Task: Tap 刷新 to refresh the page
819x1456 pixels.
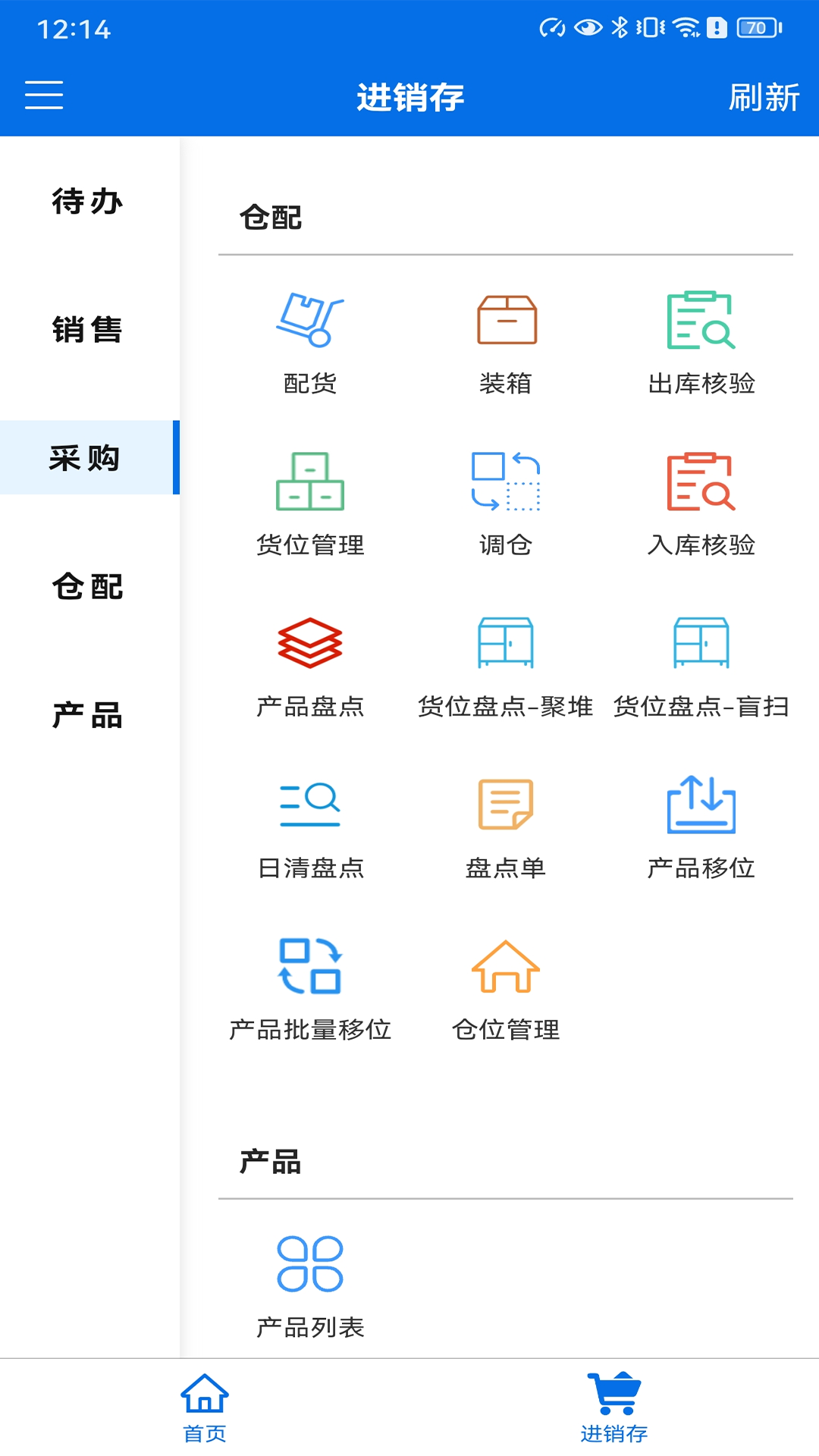Action: coord(762,97)
